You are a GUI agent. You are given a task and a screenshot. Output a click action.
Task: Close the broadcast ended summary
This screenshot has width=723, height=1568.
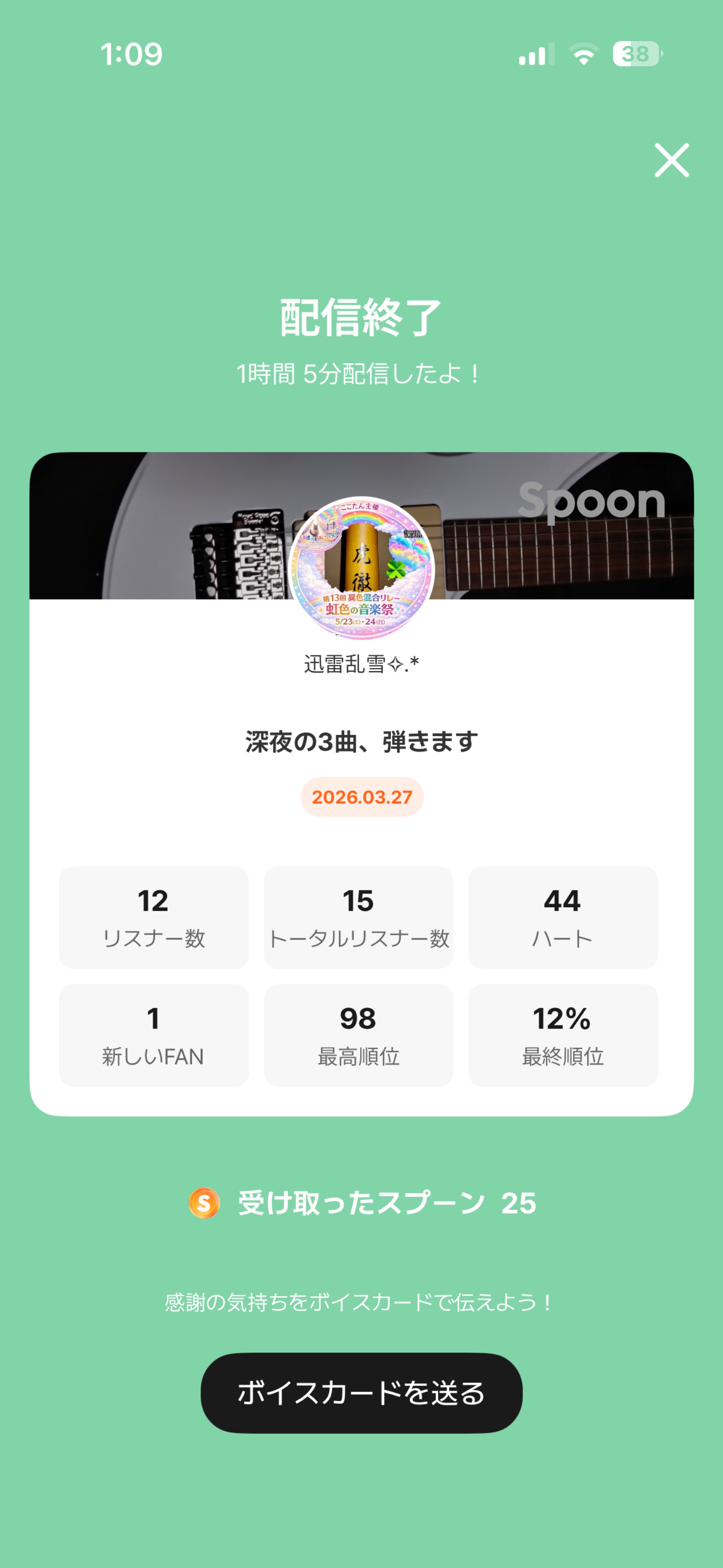[x=671, y=160]
